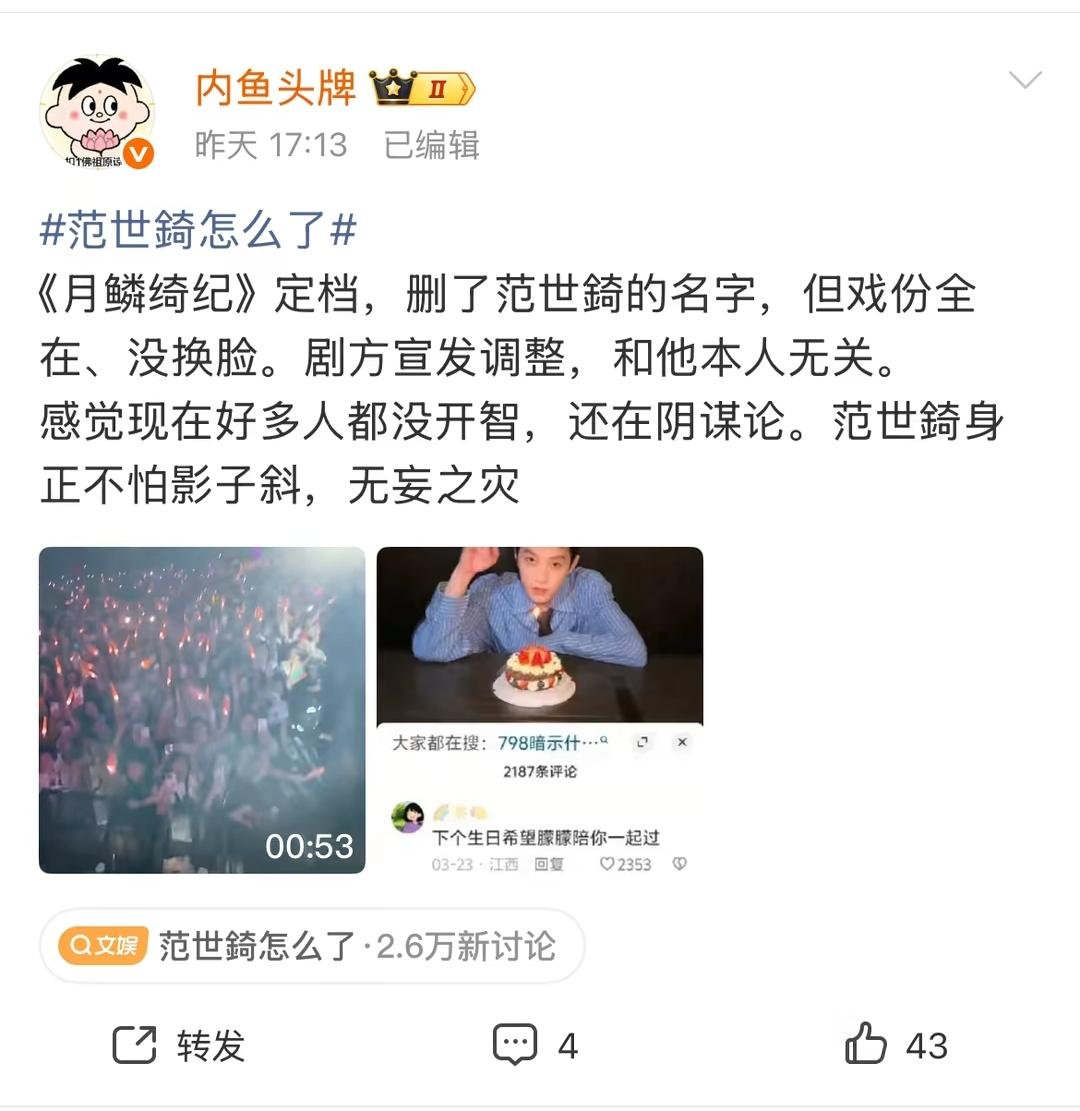This screenshot has width=1080, height=1111.
Task: Click the expand icon on the search card
Action: pyautogui.click(x=642, y=743)
